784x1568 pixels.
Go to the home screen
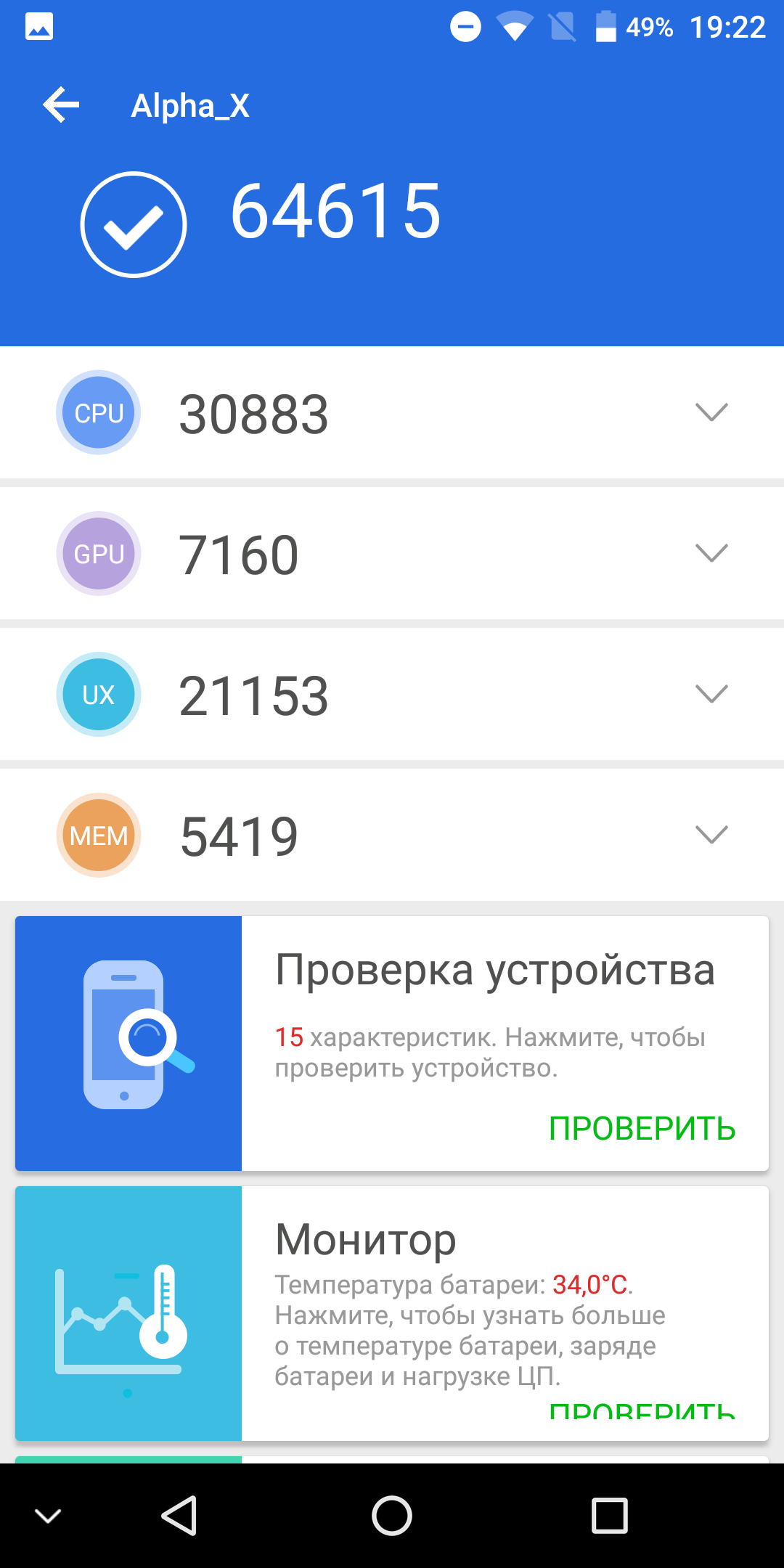coord(392,1516)
